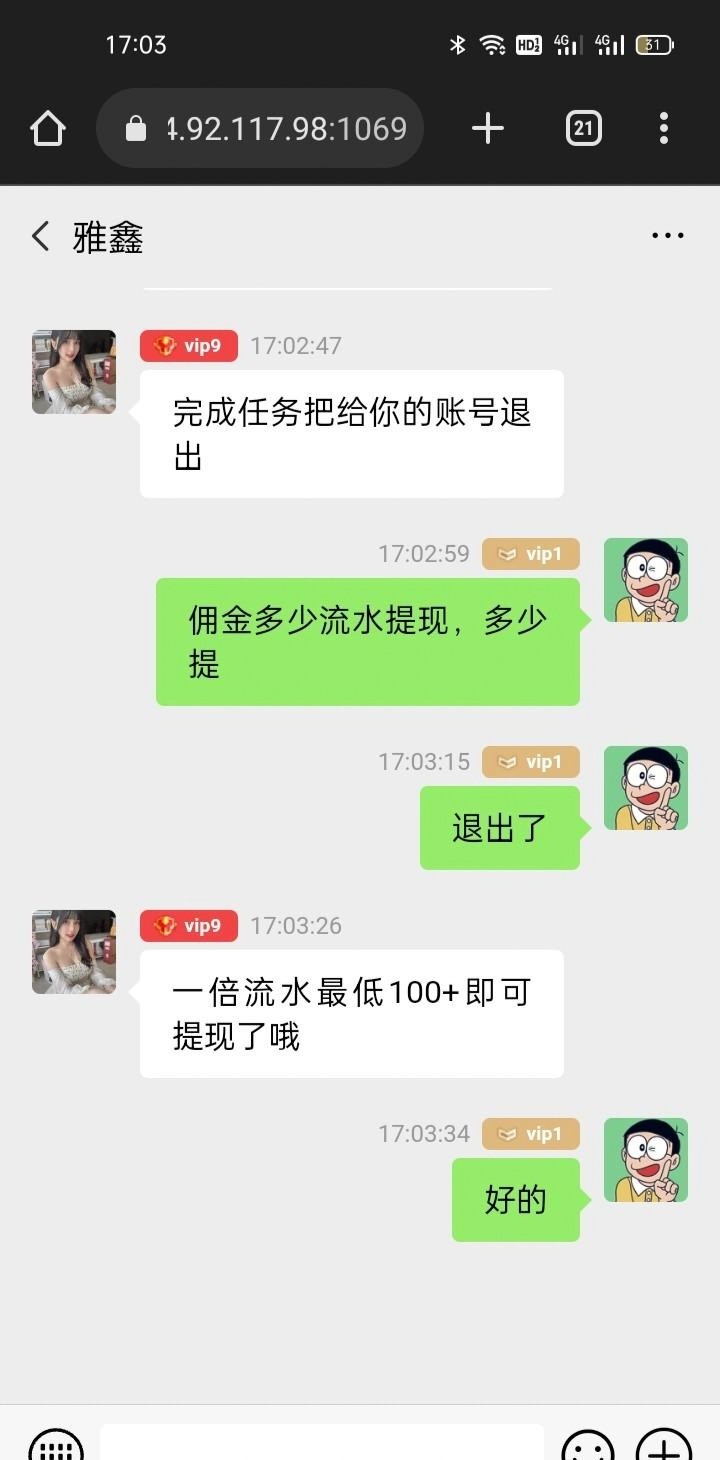Open the browser overflow menu
The height and width of the screenshot is (1460, 720).
click(663, 129)
